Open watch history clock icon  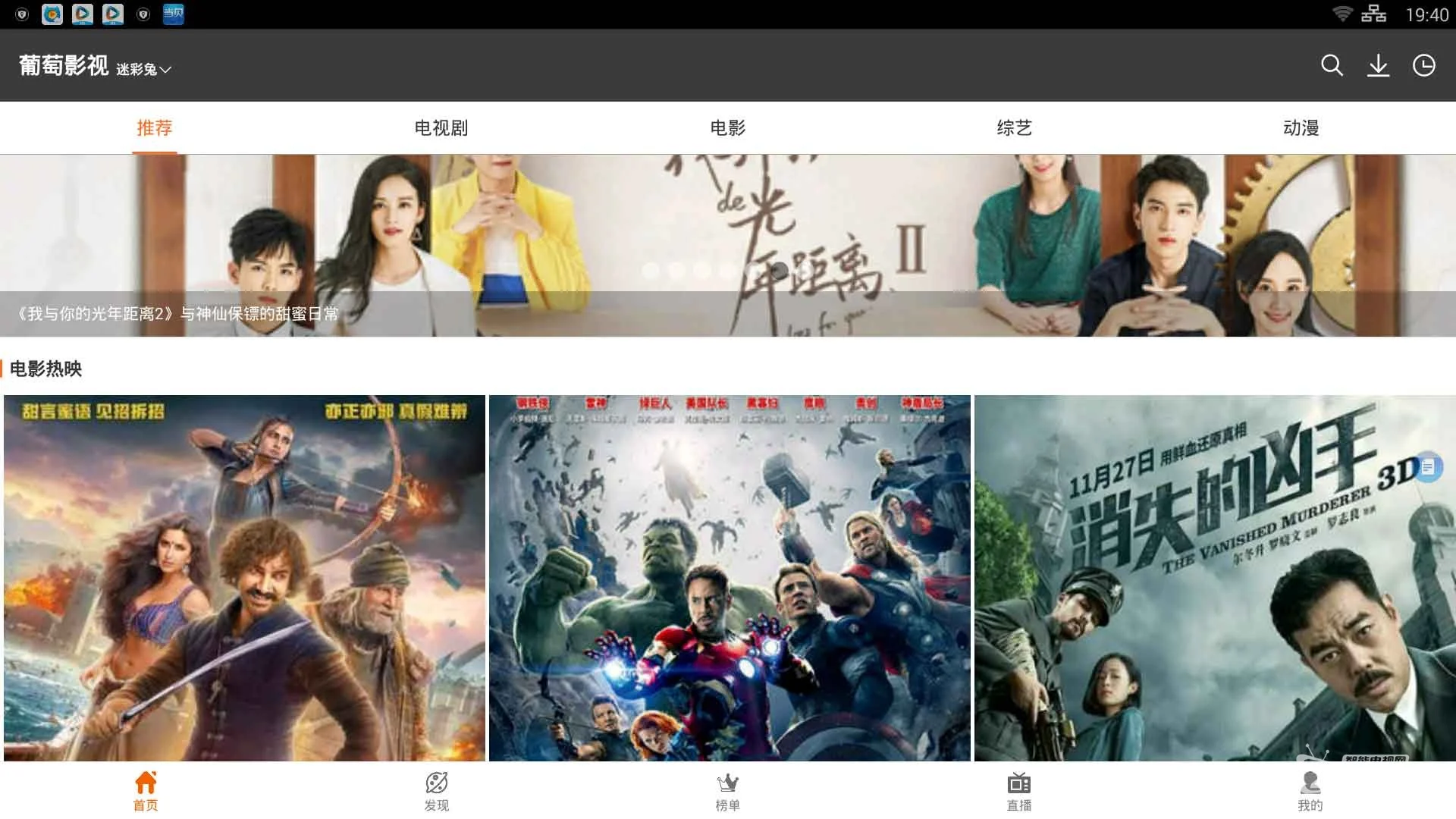coord(1423,66)
